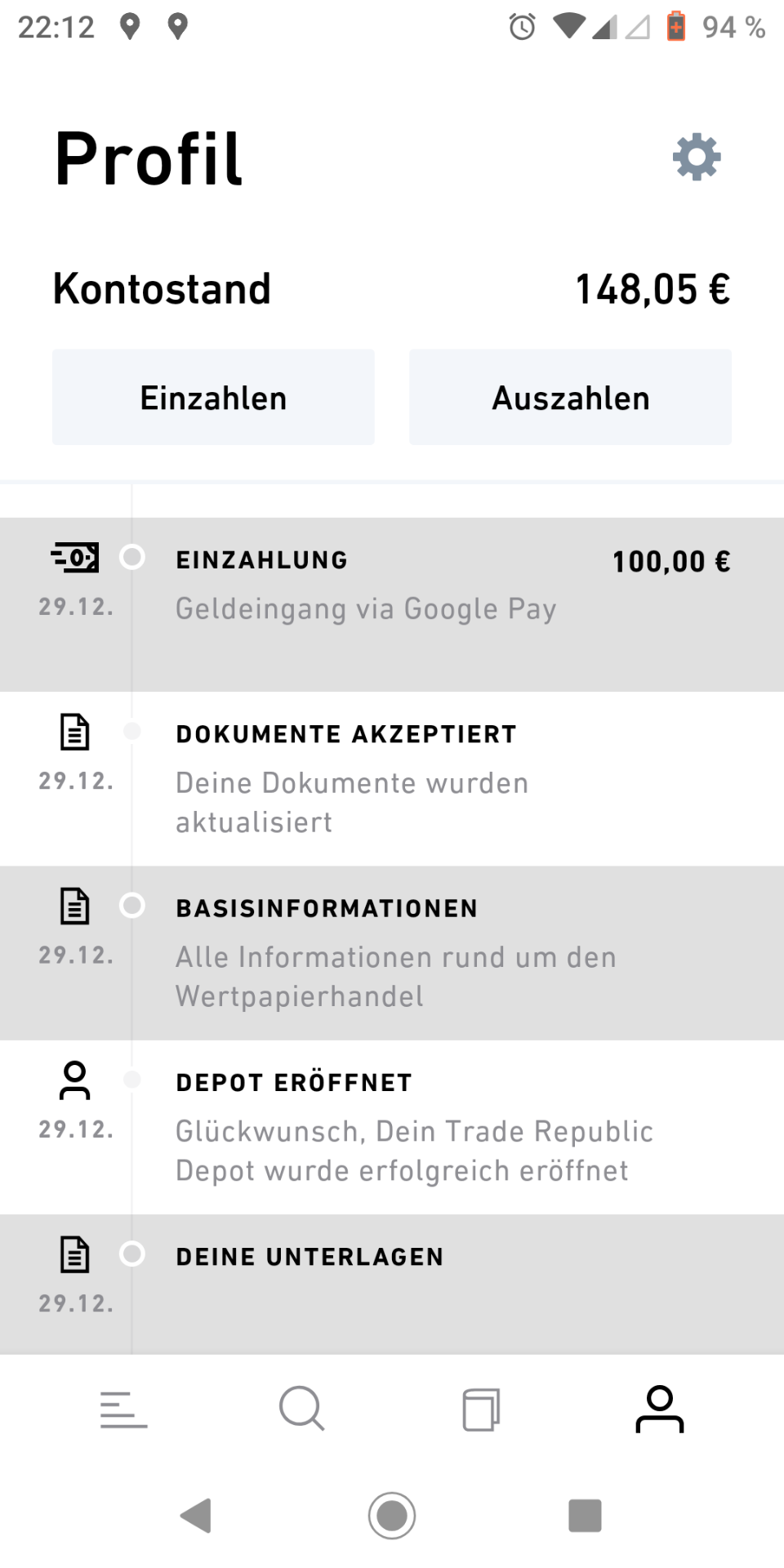Tap the Auszahlen button
The height and width of the screenshot is (1568, 784).
pos(570,398)
